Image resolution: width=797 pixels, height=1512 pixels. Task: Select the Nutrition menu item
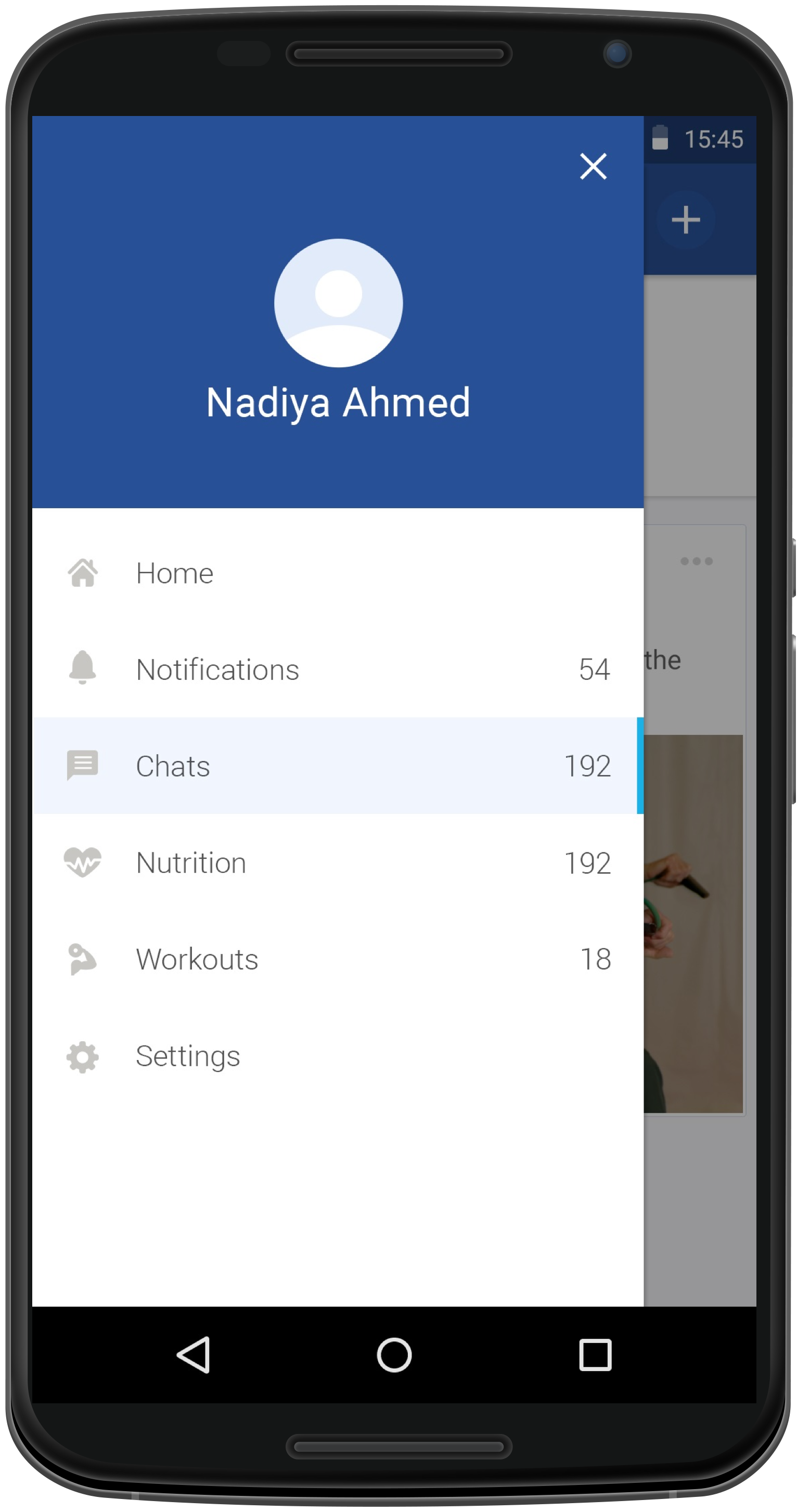(x=191, y=862)
